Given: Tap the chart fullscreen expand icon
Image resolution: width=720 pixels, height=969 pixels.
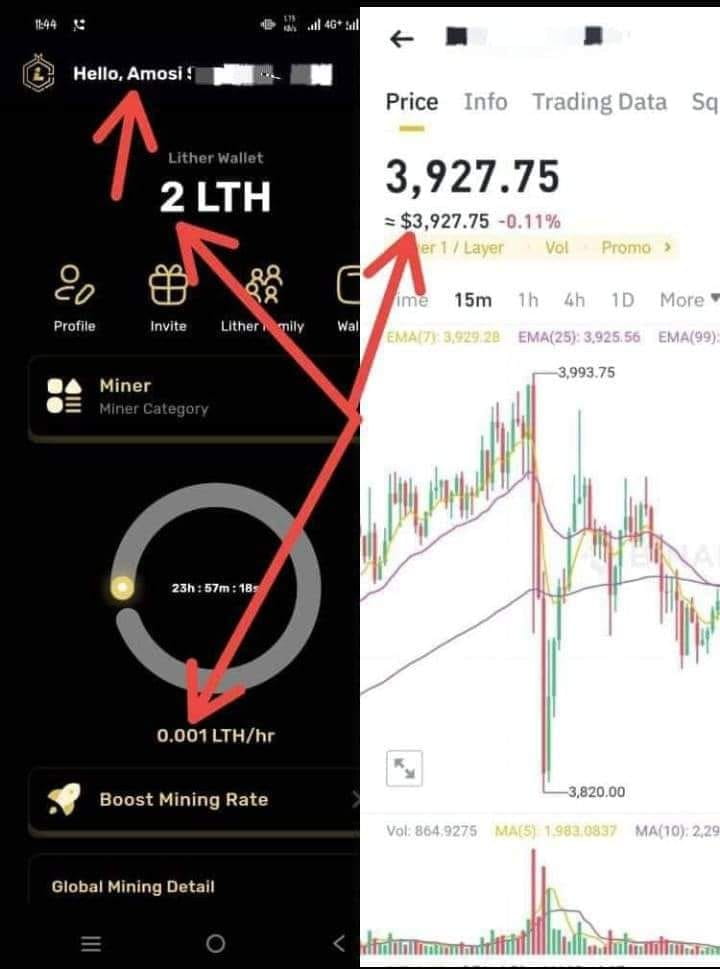Looking at the screenshot, I should pyautogui.click(x=405, y=768).
